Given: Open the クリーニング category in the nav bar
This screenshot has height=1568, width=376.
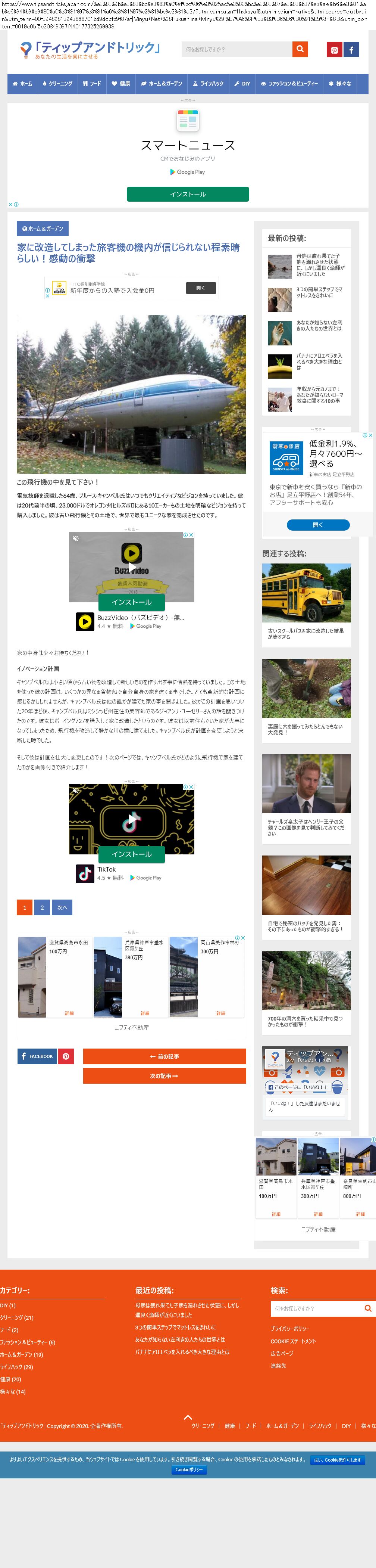Looking at the screenshot, I should (x=57, y=84).
